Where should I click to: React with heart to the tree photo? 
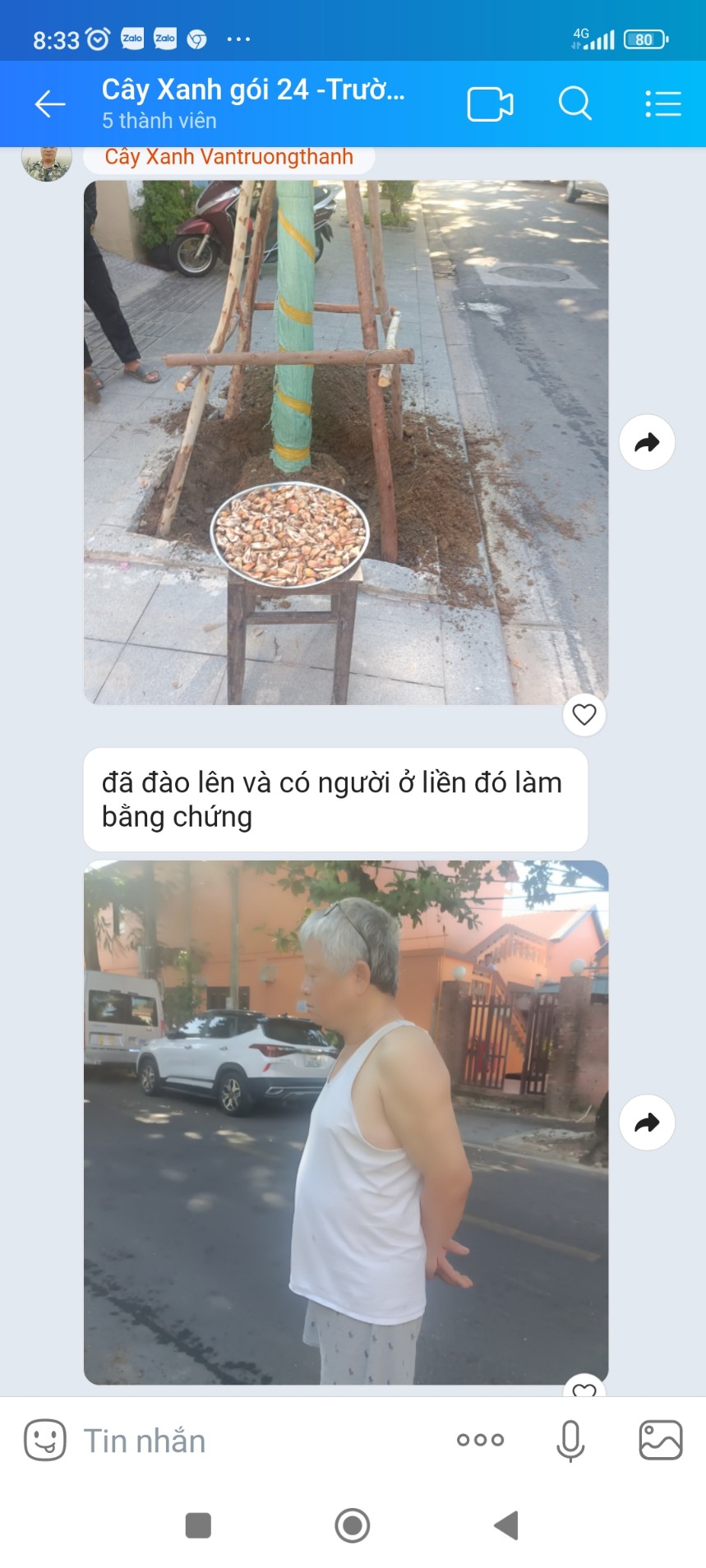584,715
